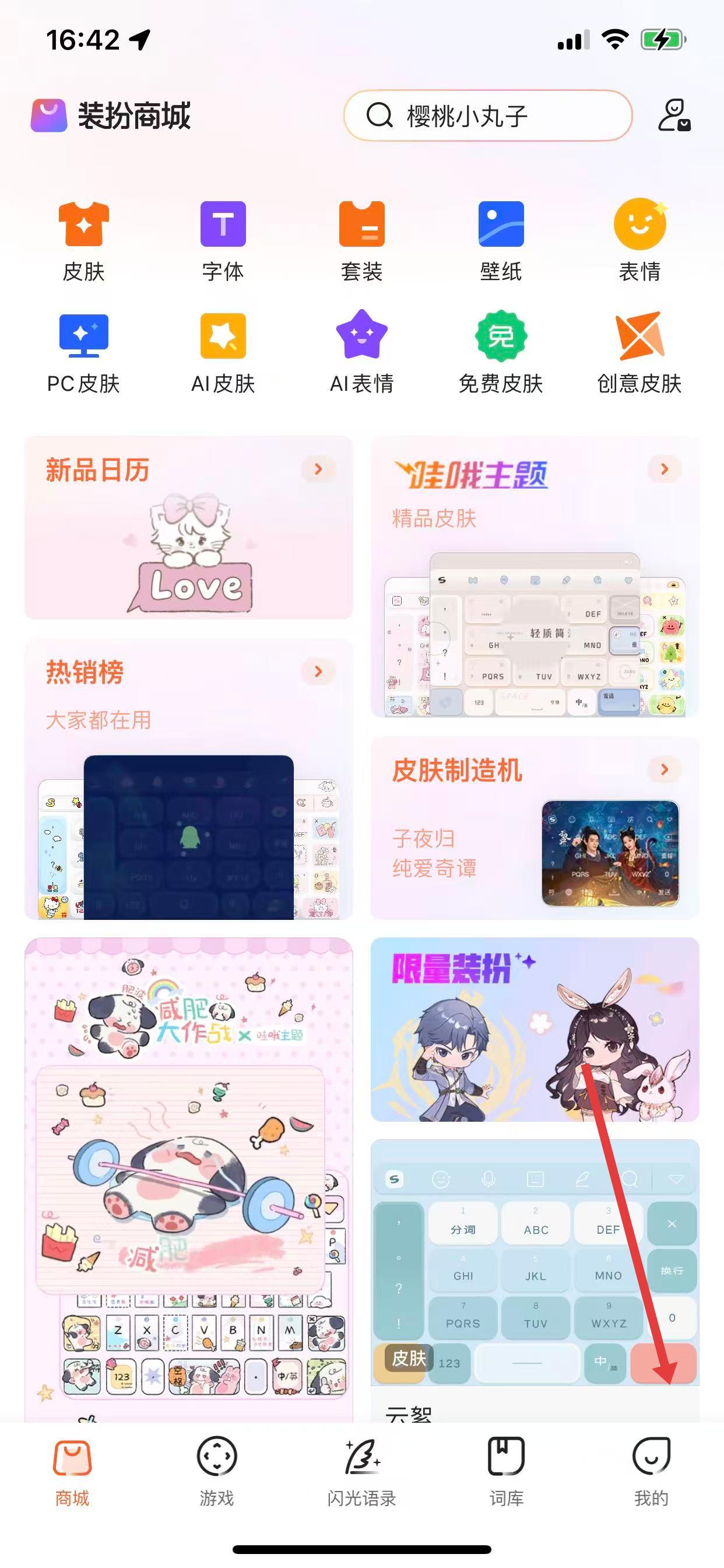Open the 限量装扮 banner

pyautogui.click(x=535, y=1028)
